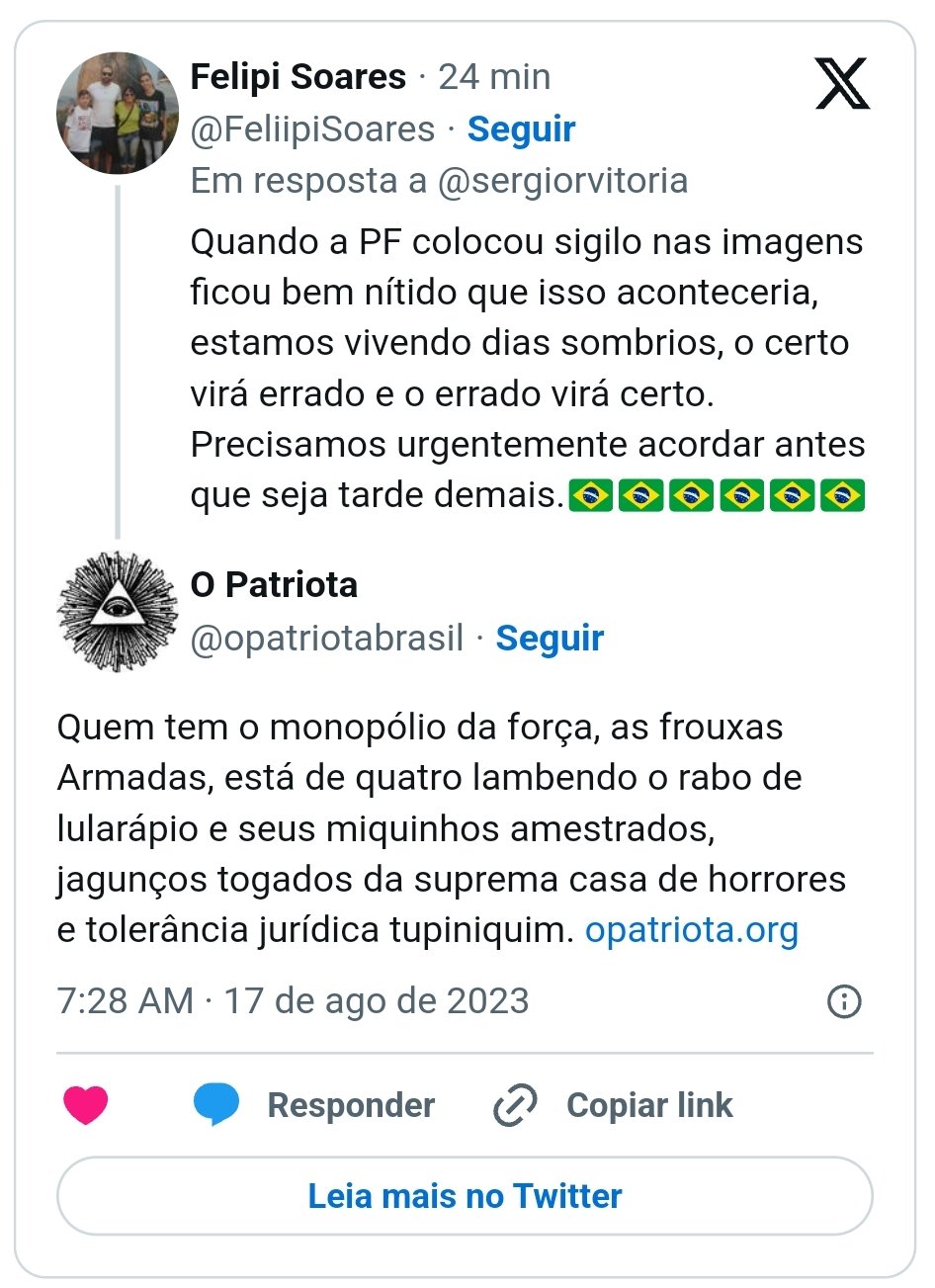Image resolution: width=935 pixels, height=1288 pixels.
Task: Visit the opatriota.org link
Action: 692,930
